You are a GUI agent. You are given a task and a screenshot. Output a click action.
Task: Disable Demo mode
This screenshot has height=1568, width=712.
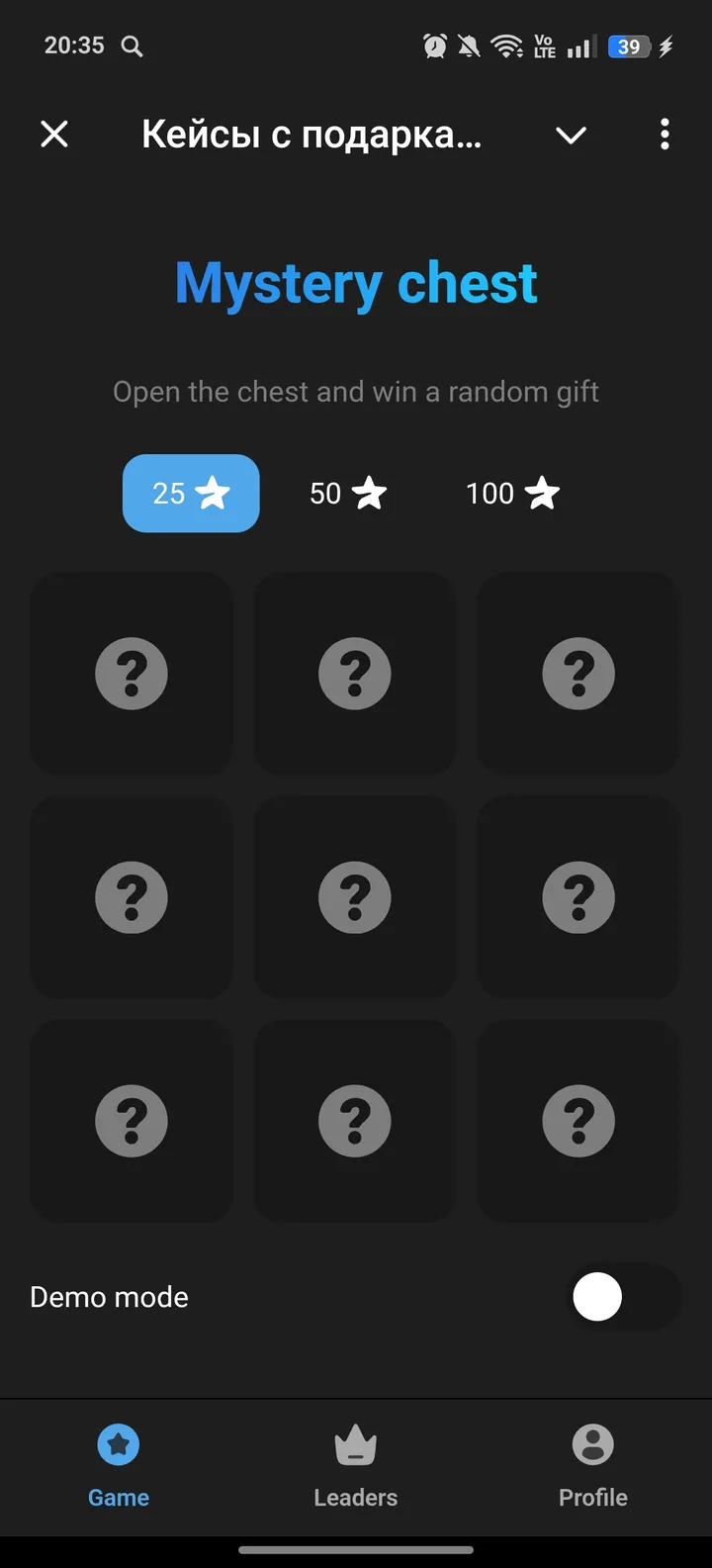point(597,1296)
